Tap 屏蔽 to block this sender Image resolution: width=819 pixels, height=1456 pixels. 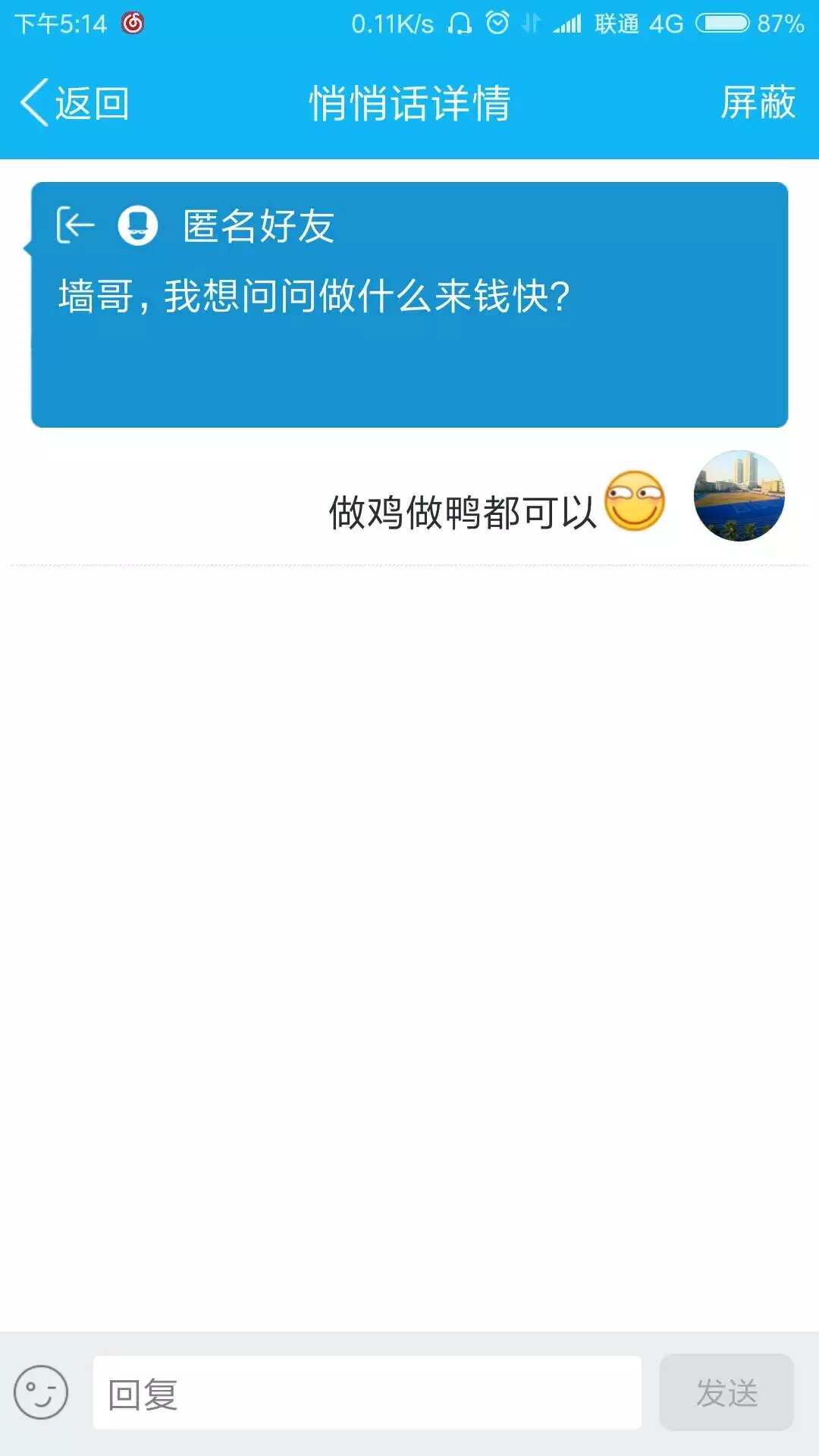(x=757, y=103)
